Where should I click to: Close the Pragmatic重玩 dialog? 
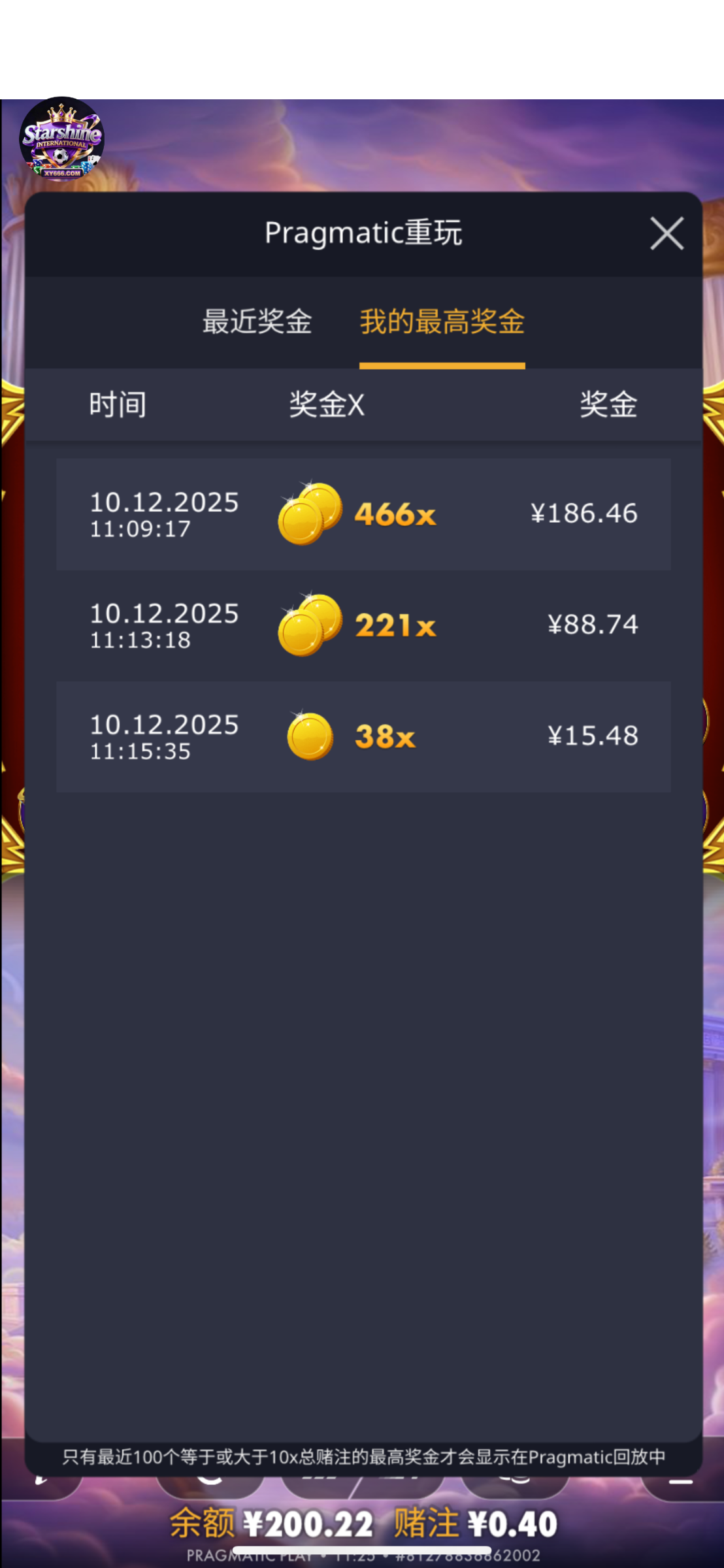pos(666,233)
